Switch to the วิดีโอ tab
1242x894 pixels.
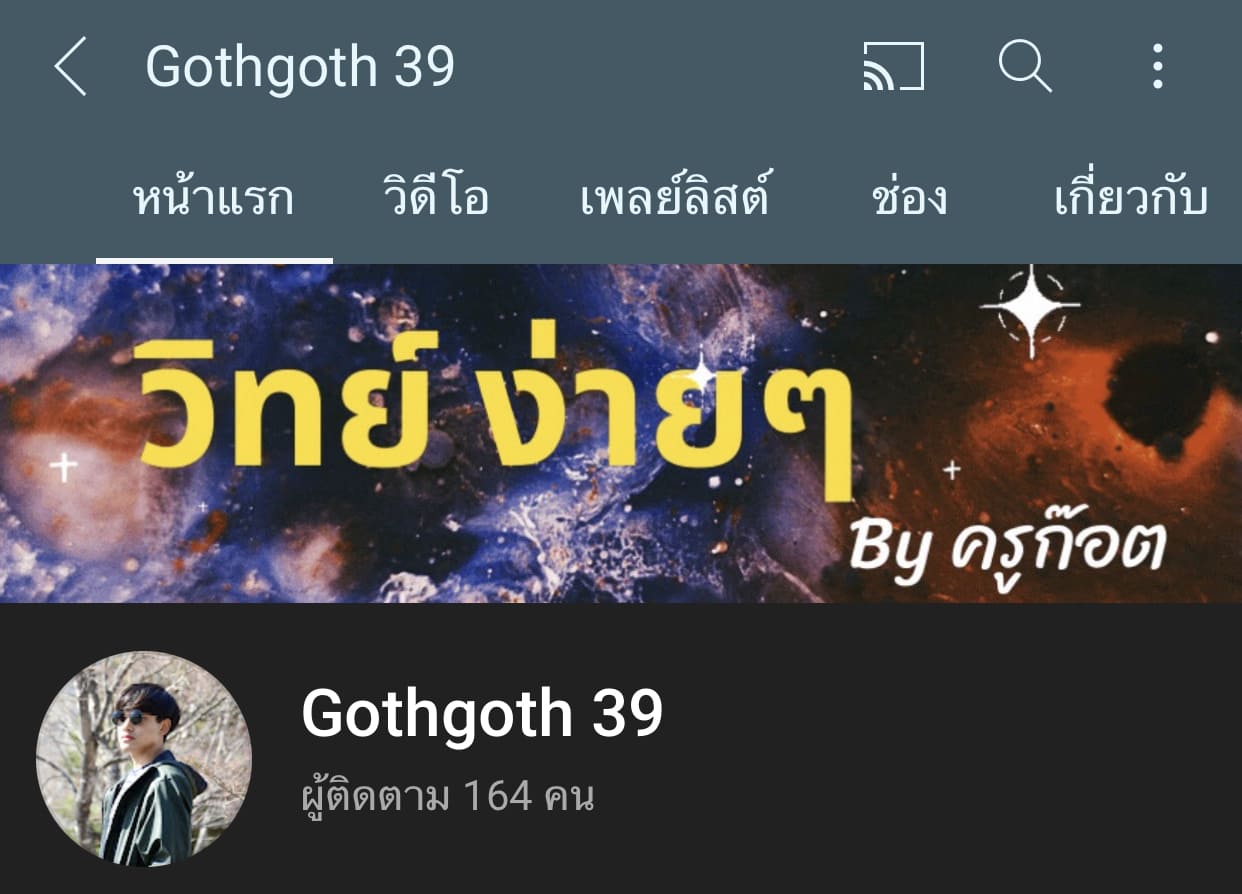[x=436, y=199]
